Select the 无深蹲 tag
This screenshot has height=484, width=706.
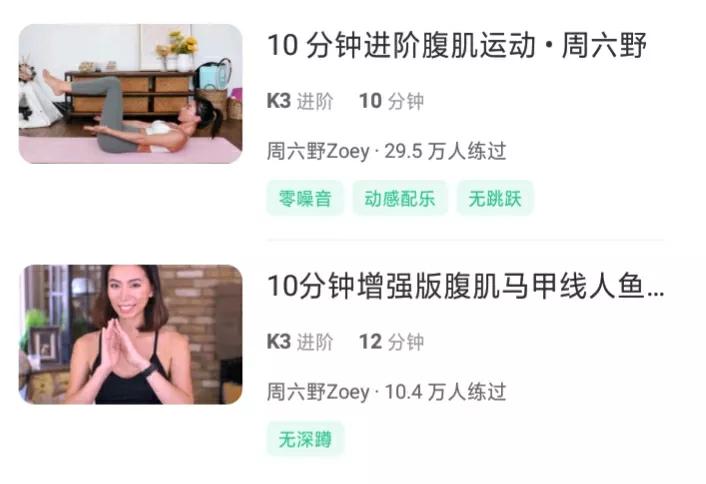click(304, 438)
